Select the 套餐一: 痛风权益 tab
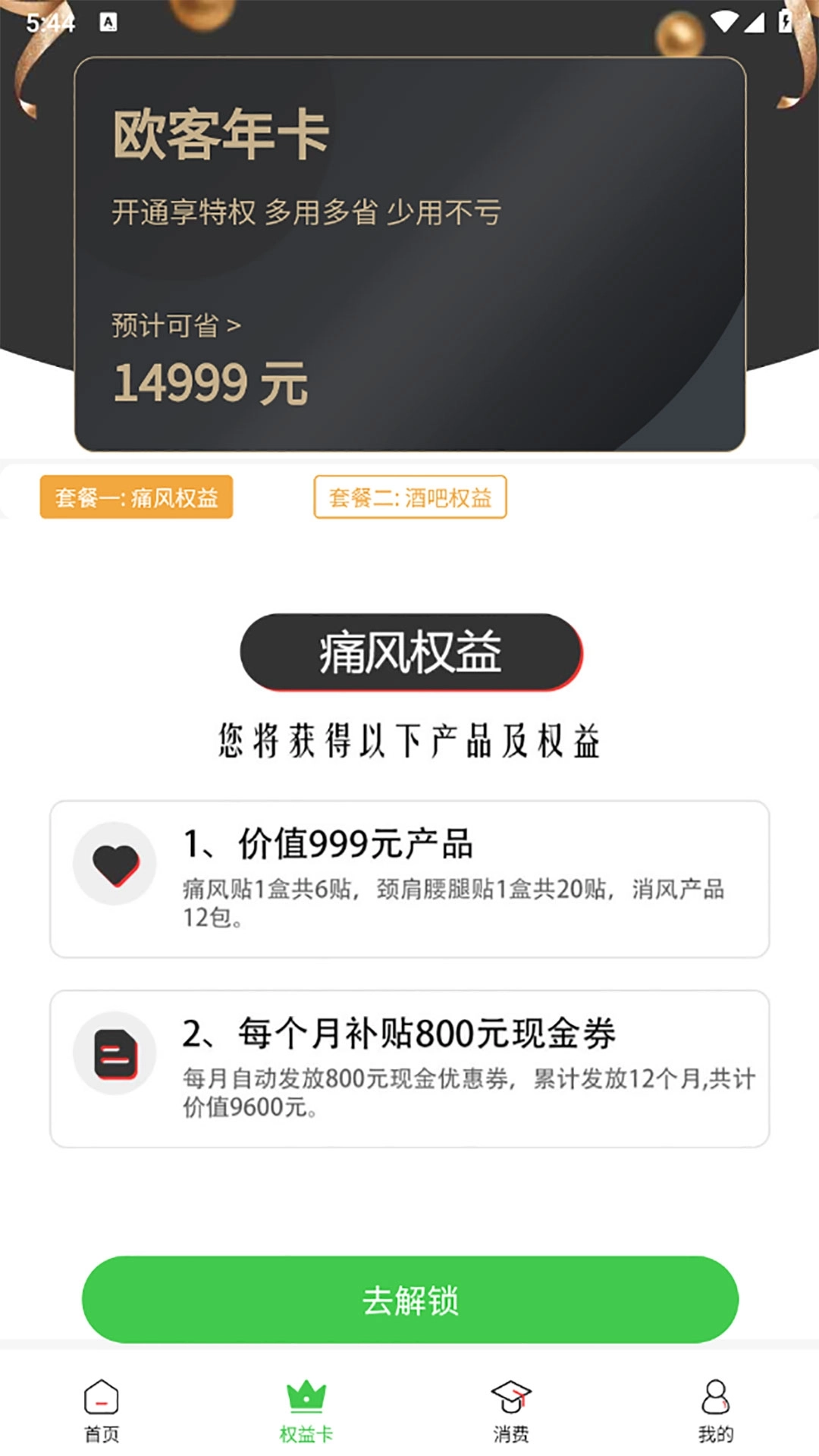 point(137,498)
